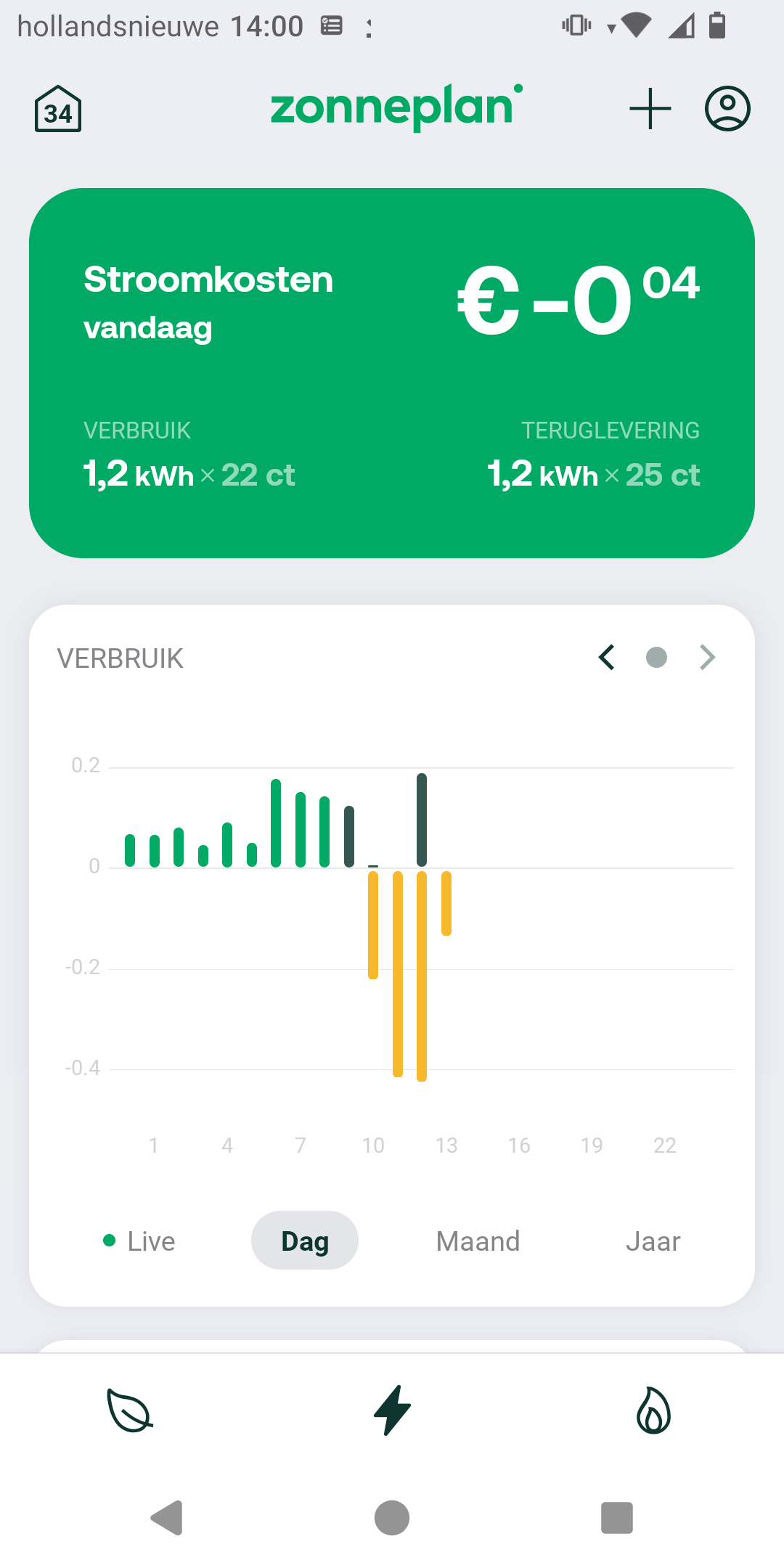Go to the previous day in Verbruik chart
This screenshot has width=784, height=1568.
coord(607,658)
